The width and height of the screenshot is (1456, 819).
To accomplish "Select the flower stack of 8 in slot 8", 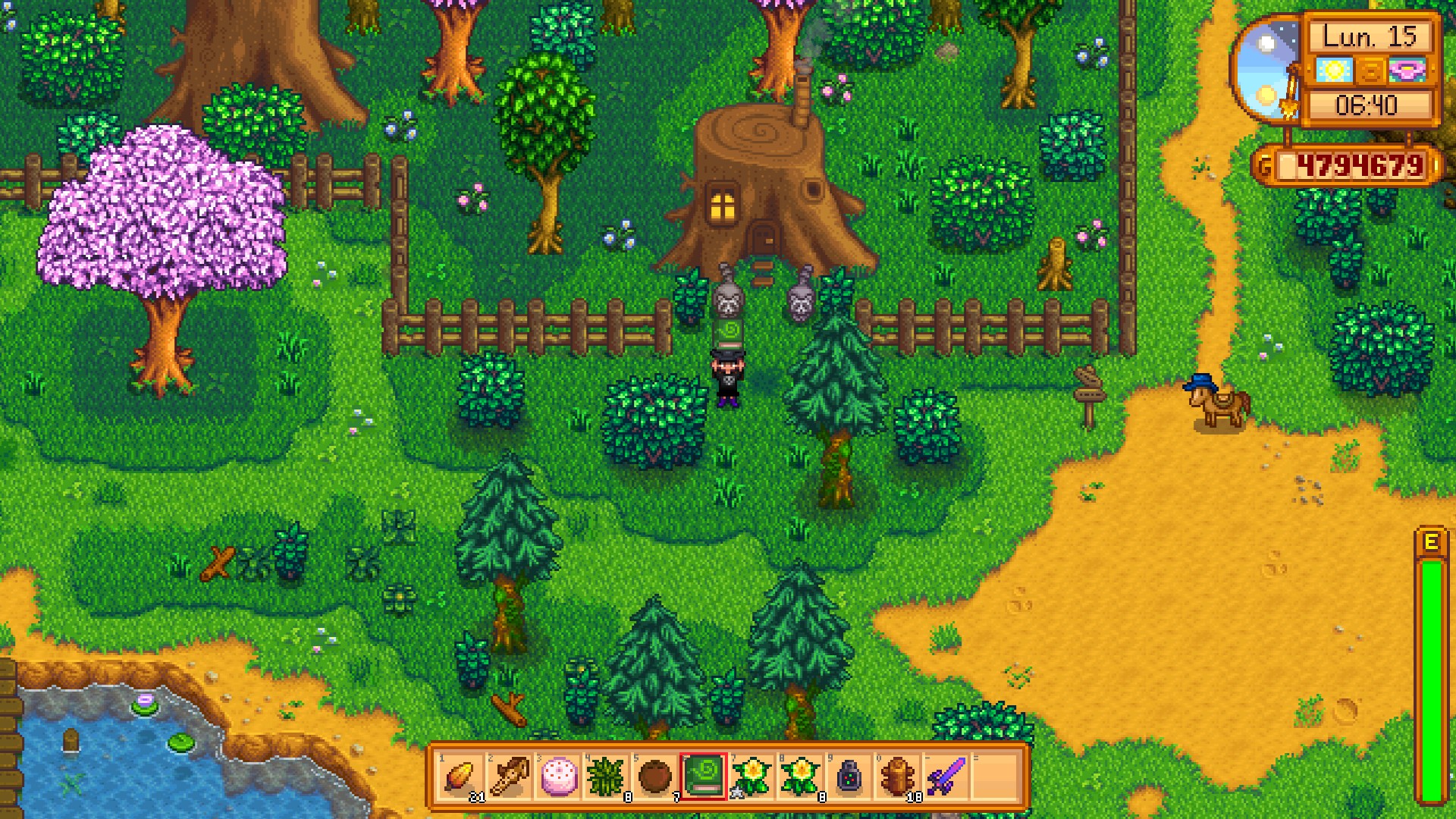I will [800, 777].
